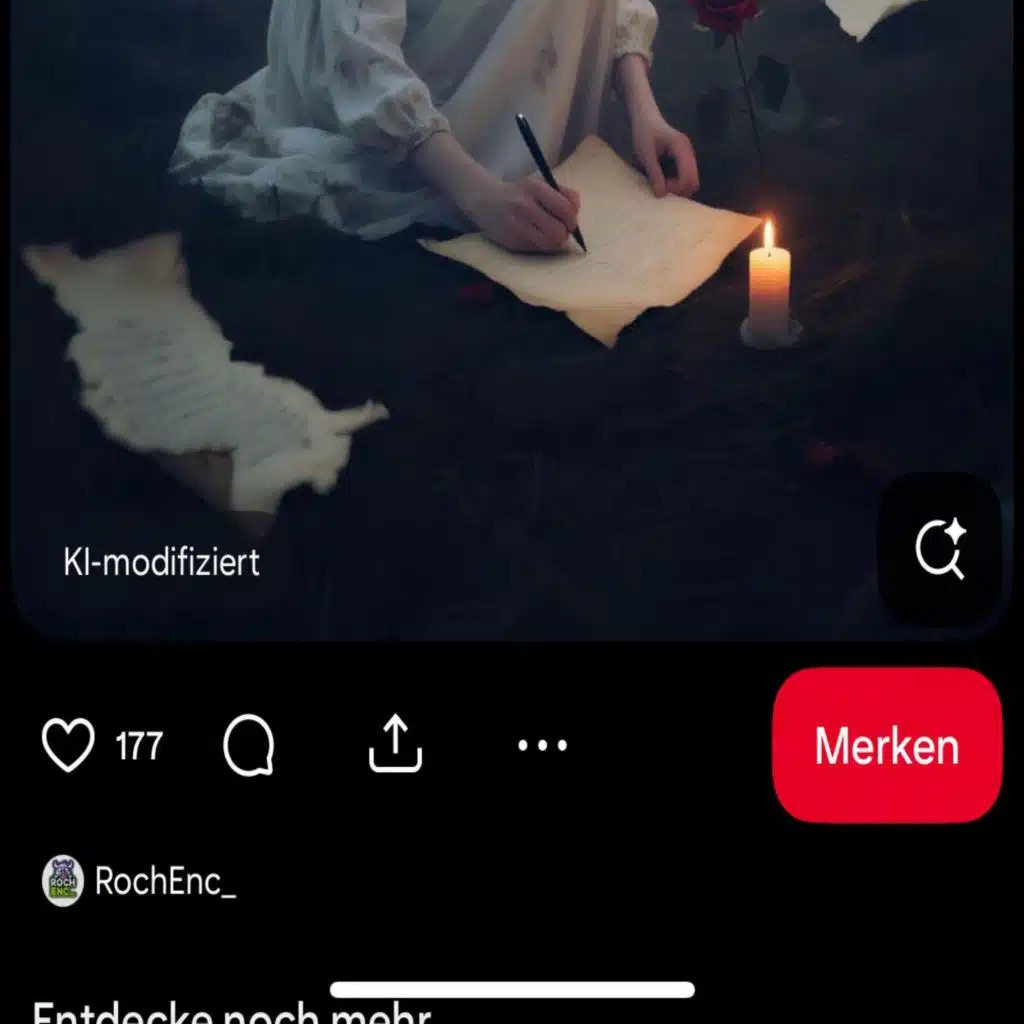Open the three-dot overflow menu

(x=542, y=744)
